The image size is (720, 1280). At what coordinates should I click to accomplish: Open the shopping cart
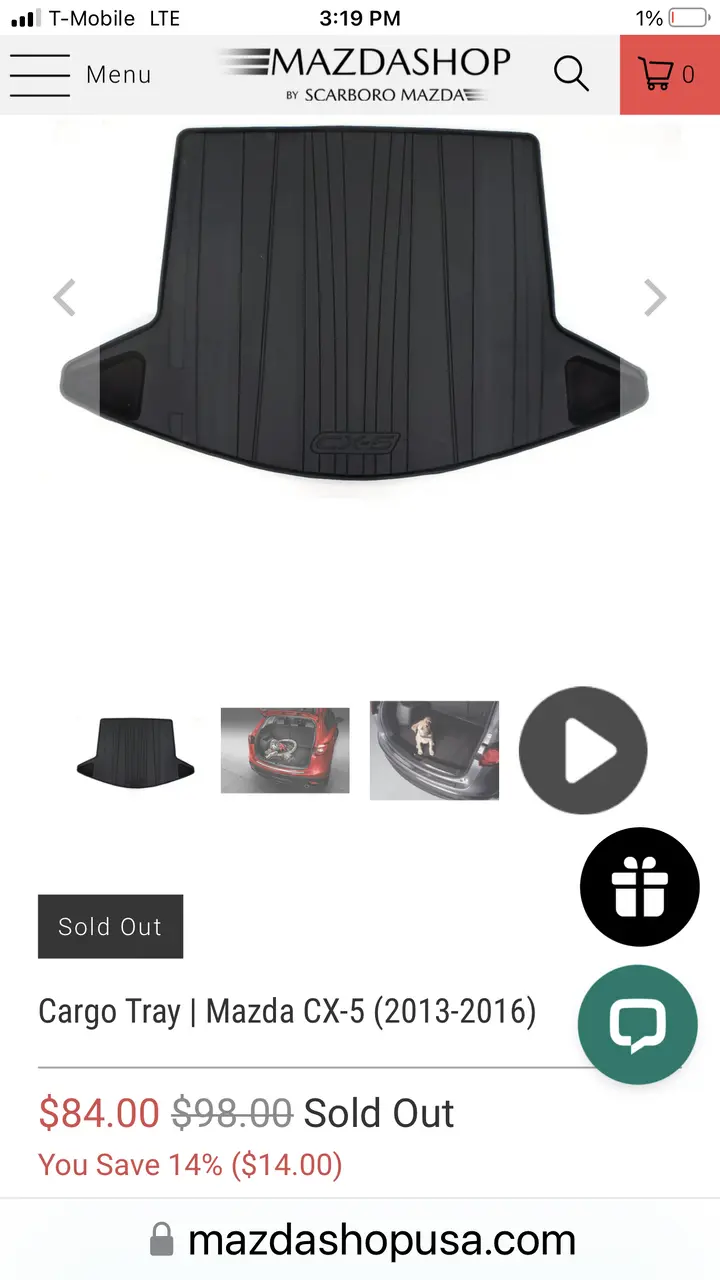(668, 75)
